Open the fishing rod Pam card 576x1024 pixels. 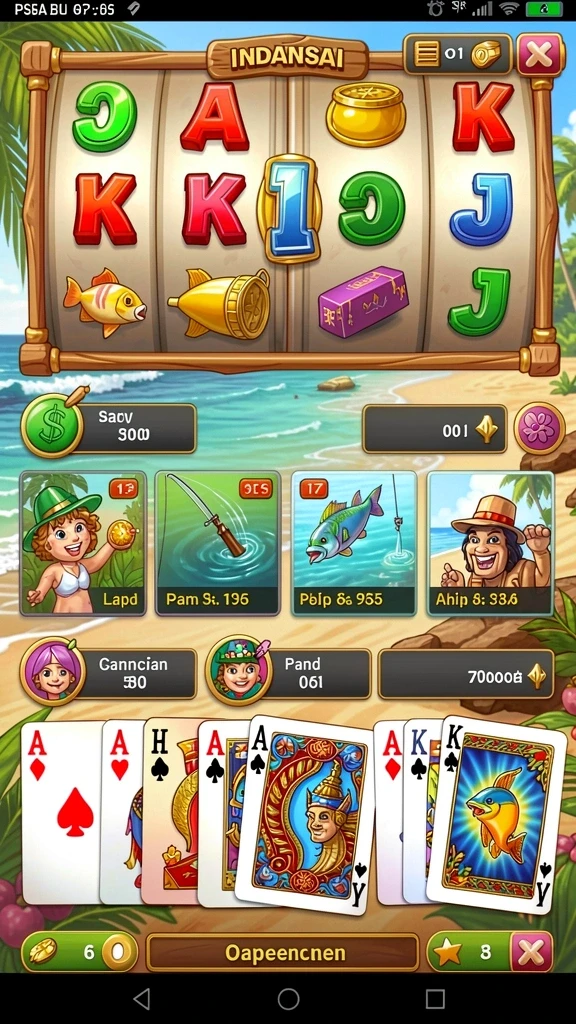coord(217,543)
